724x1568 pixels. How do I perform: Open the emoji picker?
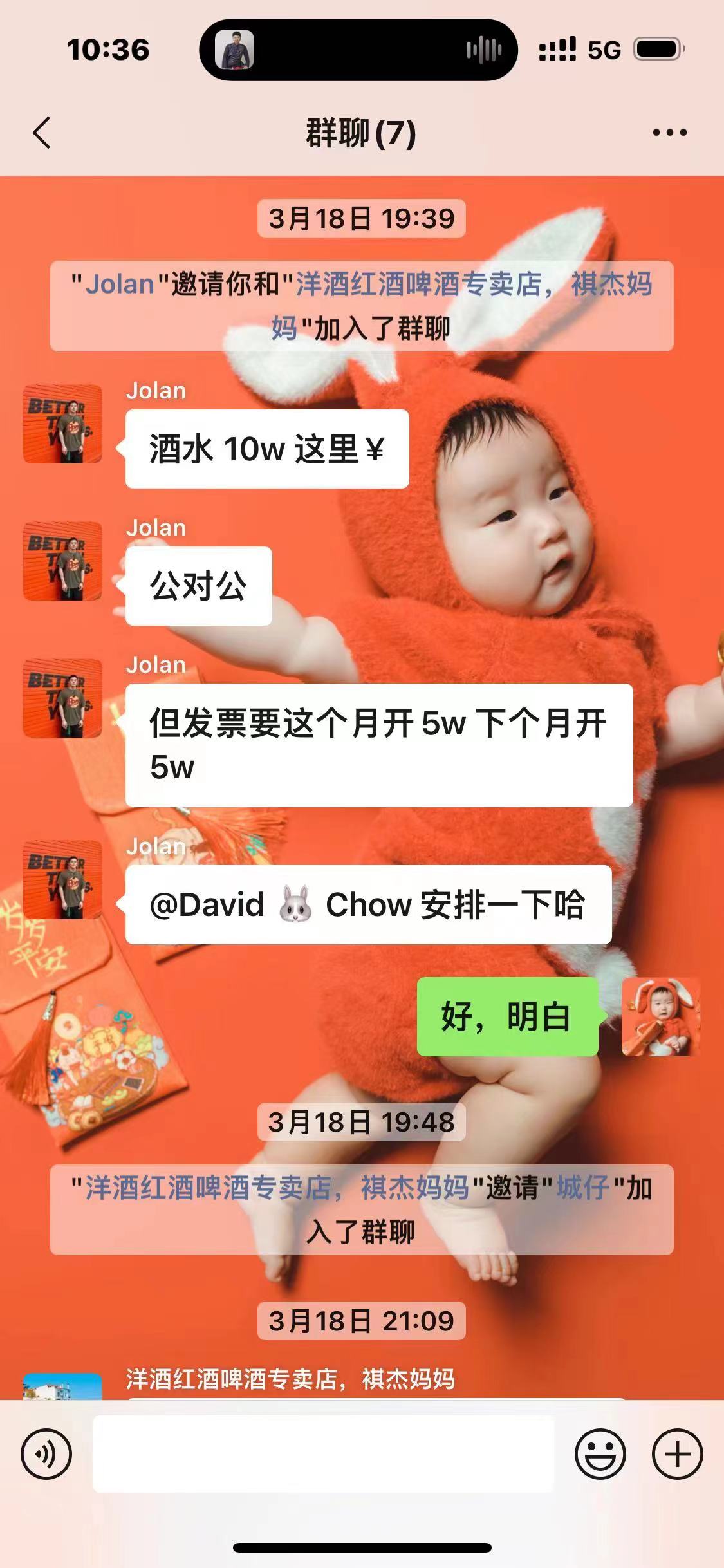click(600, 1453)
